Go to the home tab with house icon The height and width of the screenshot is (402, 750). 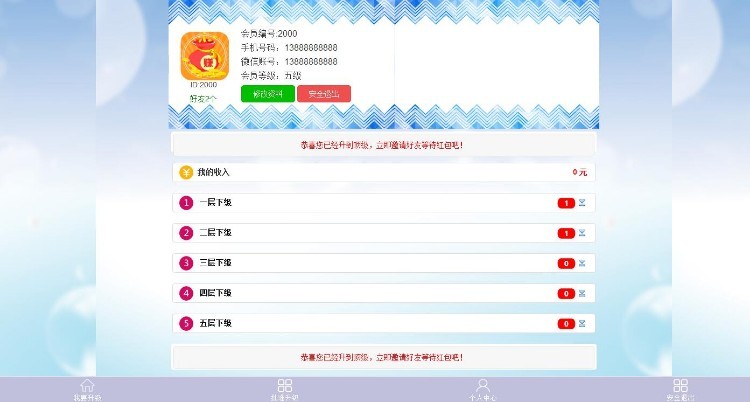point(87,389)
